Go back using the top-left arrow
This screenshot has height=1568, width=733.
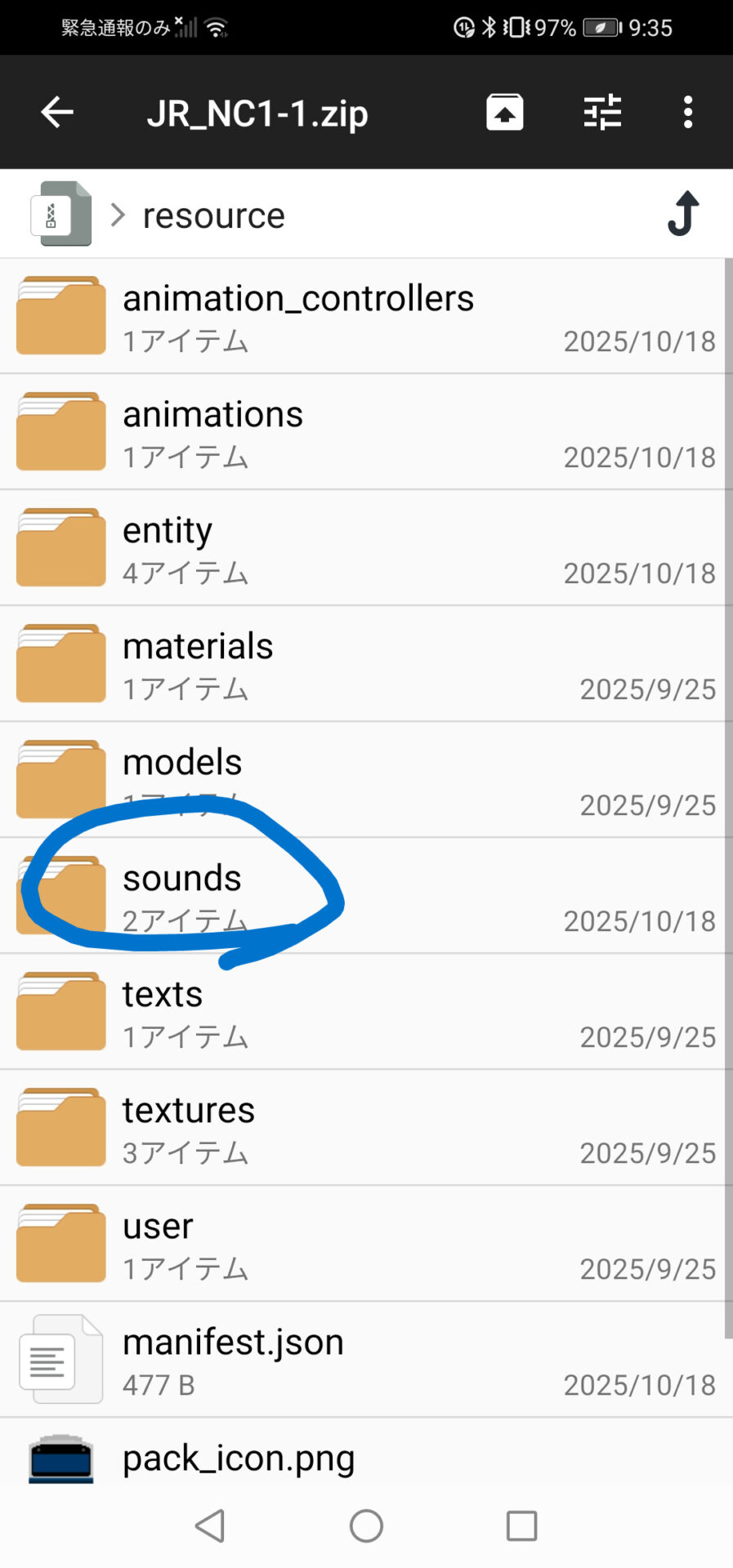pyautogui.click(x=57, y=113)
